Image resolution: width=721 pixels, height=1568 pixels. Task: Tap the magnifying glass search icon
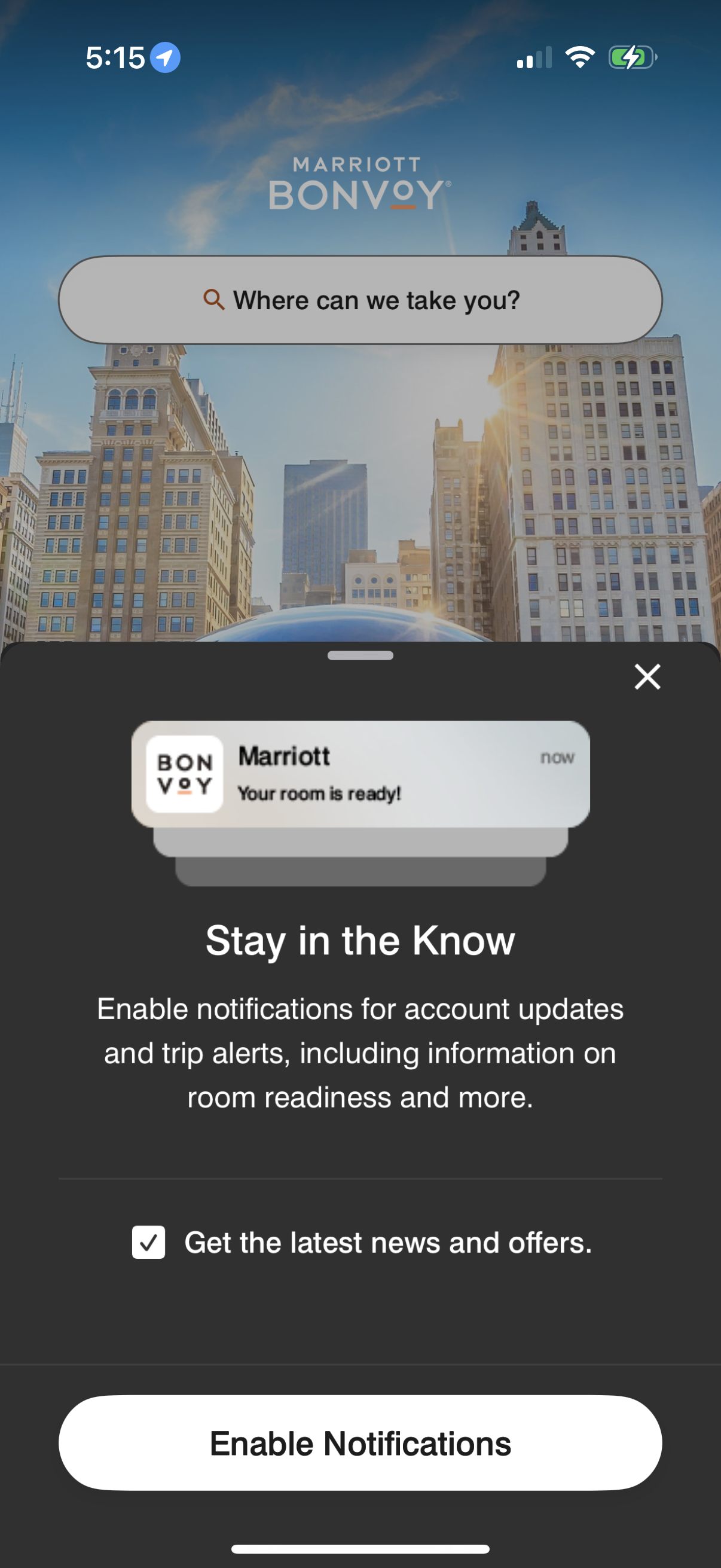pyautogui.click(x=213, y=300)
